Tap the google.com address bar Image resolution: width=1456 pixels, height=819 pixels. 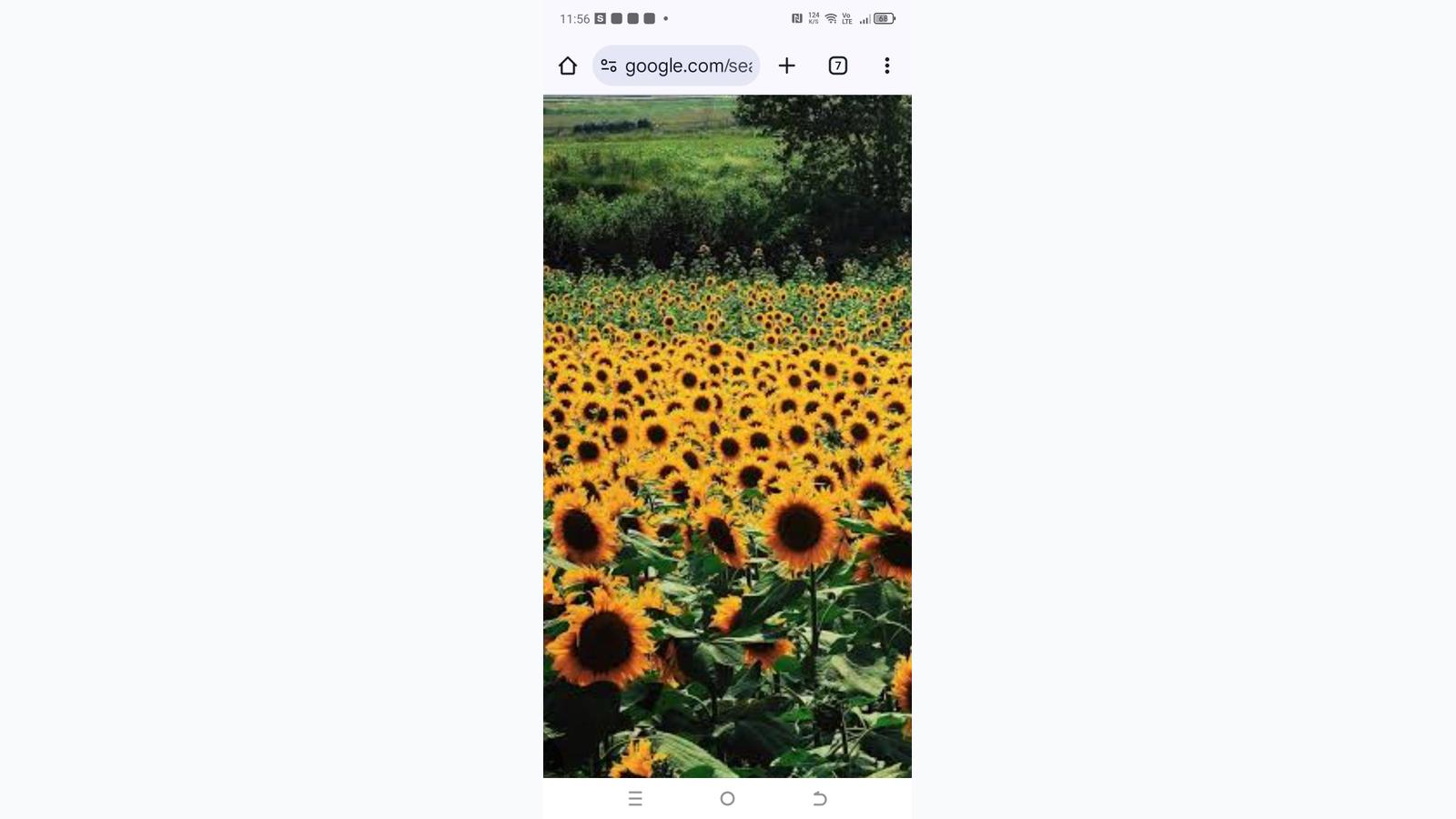click(688, 66)
